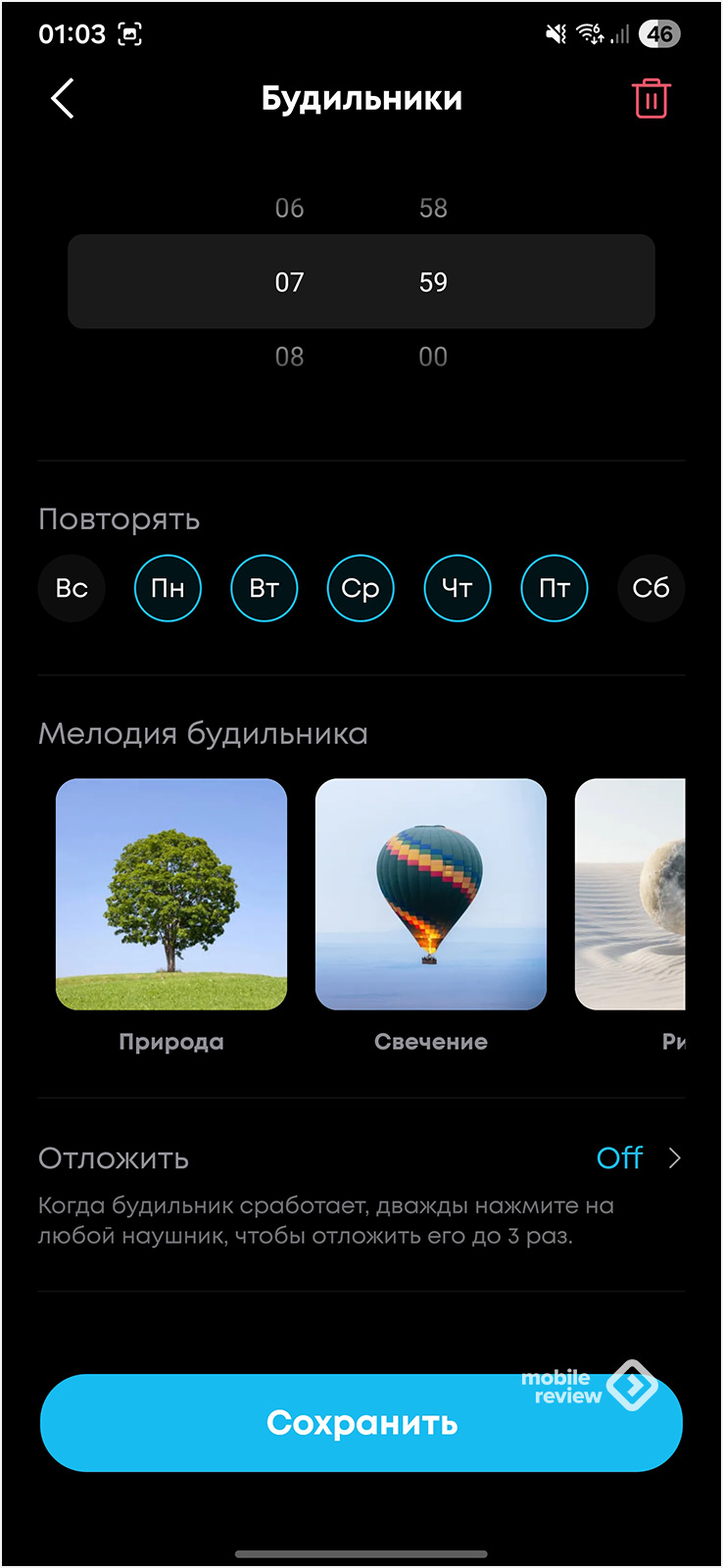Choose minute 58 in the picker
This screenshot has width=723, height=1568.
coord(433,208)
